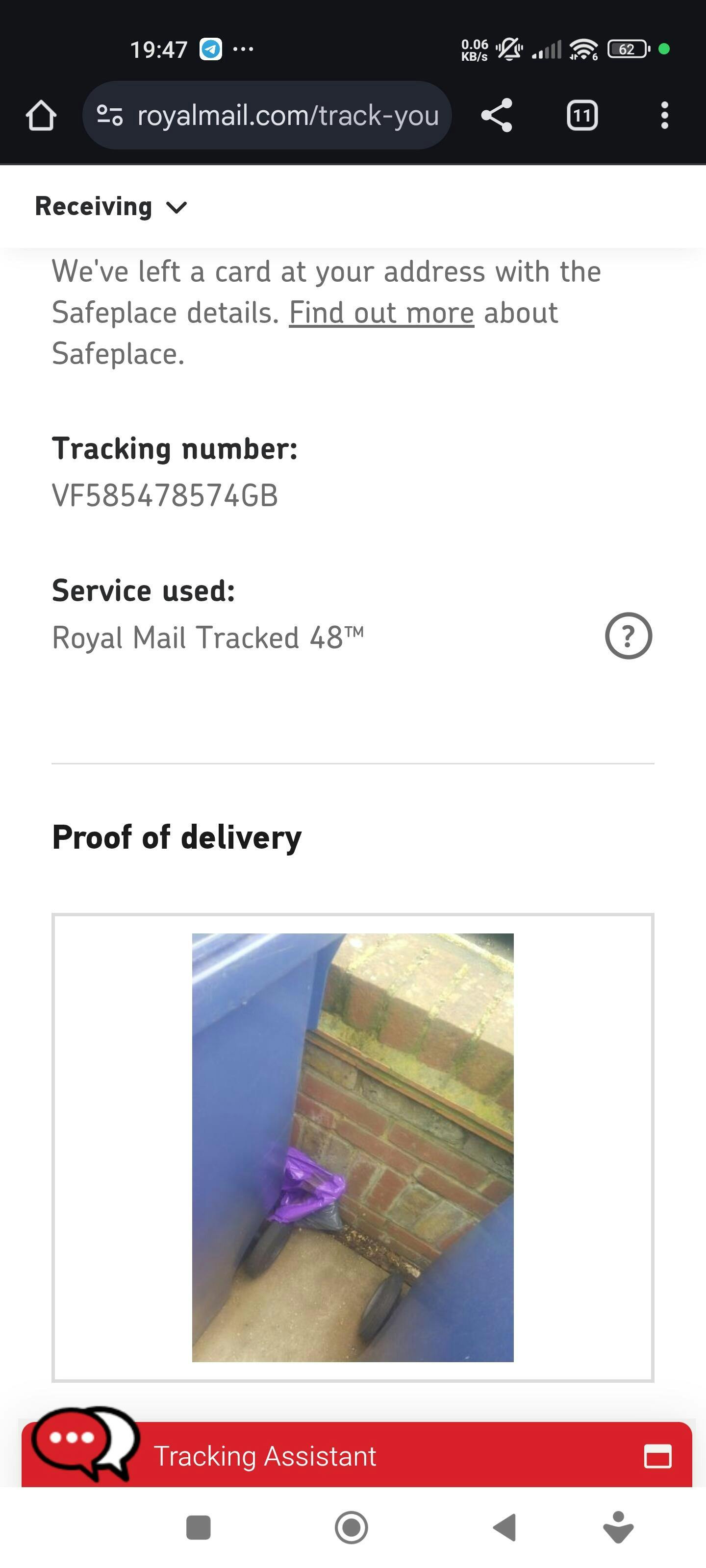Share this tracking page
The width and height of the screenshot is (706, 1568).
[497, 116]
